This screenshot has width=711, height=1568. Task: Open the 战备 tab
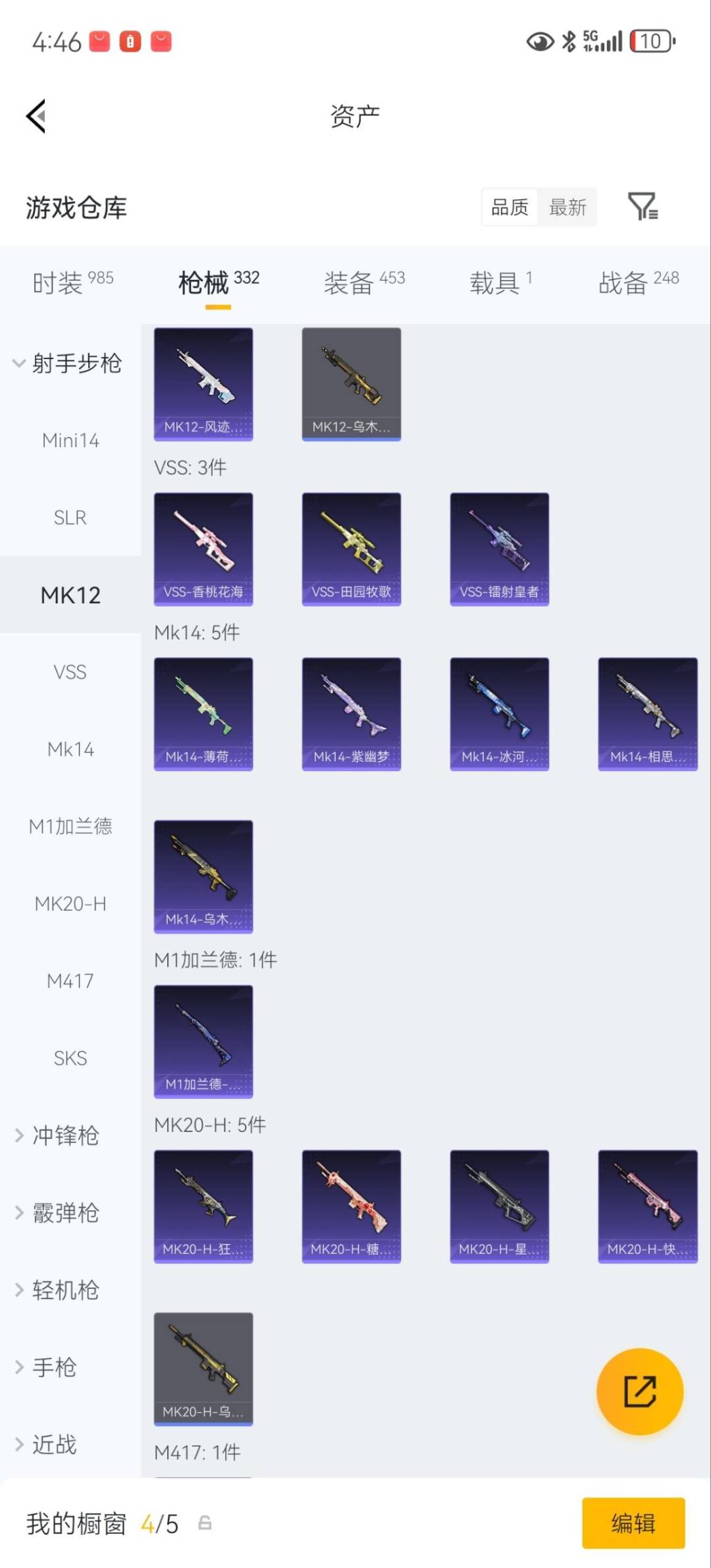pyautogui.click(x=638, y=283)
